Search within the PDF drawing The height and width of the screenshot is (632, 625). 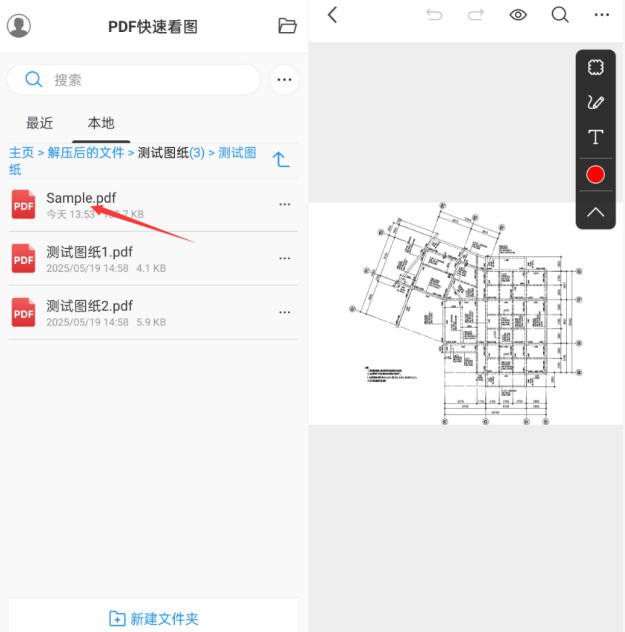(560, 15)
